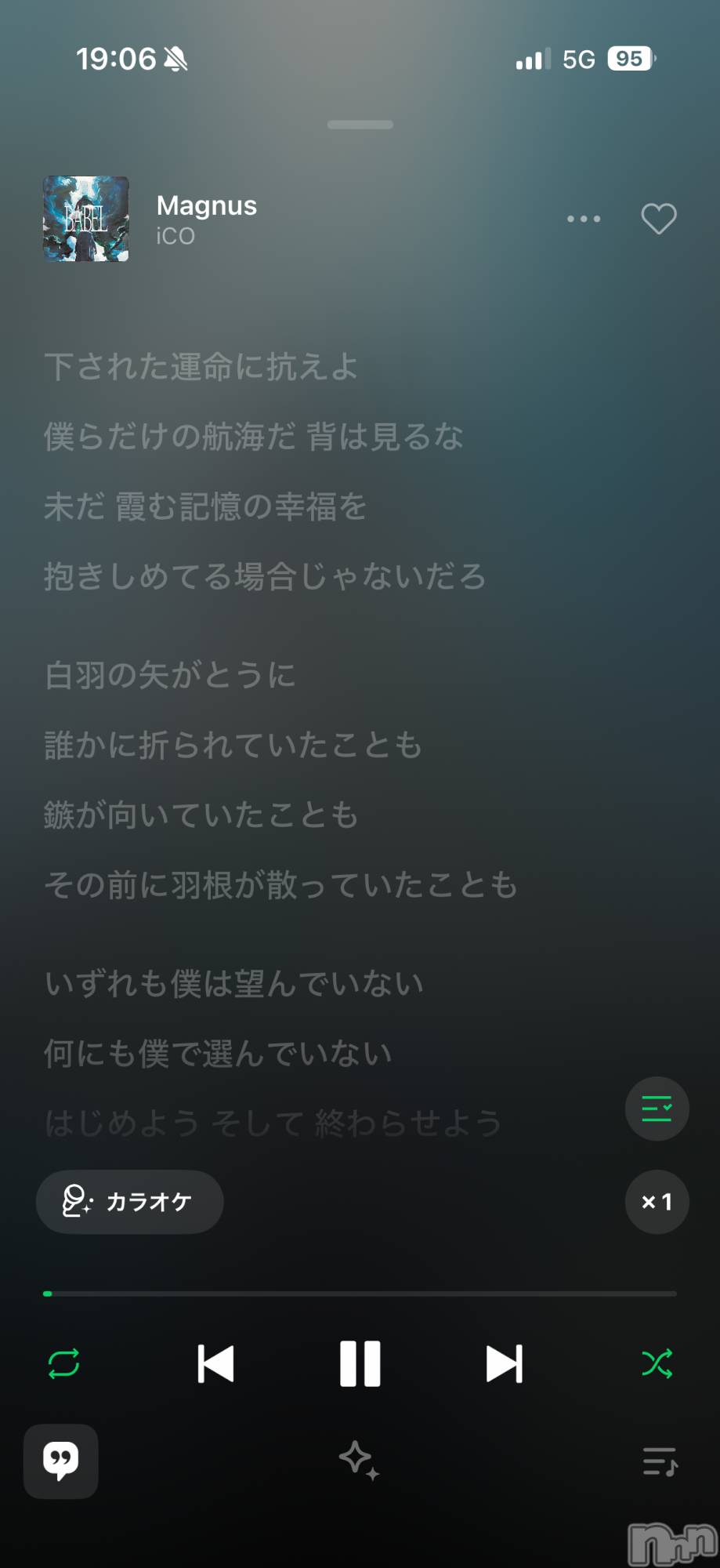Jump to lyric line 白羽の矢がとうに

(170, 675)
